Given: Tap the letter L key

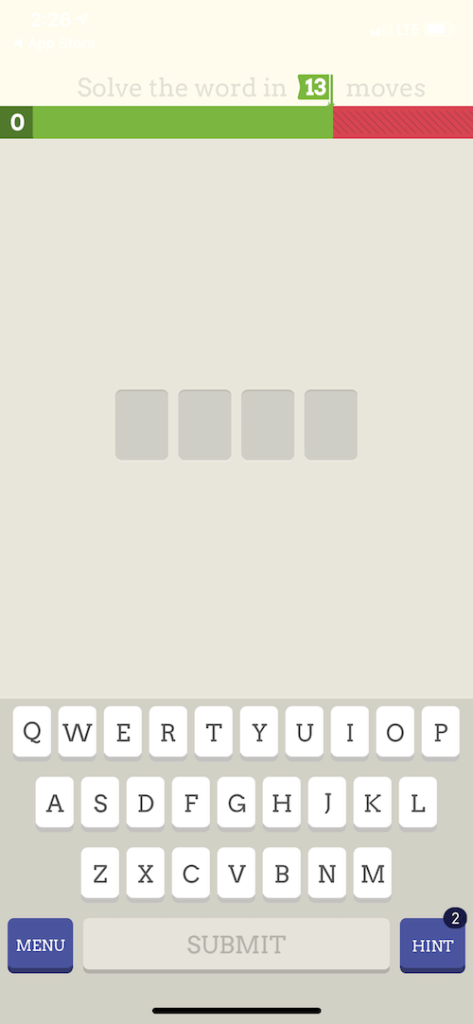Looking at the screenshot, I should tap(418, 803).
